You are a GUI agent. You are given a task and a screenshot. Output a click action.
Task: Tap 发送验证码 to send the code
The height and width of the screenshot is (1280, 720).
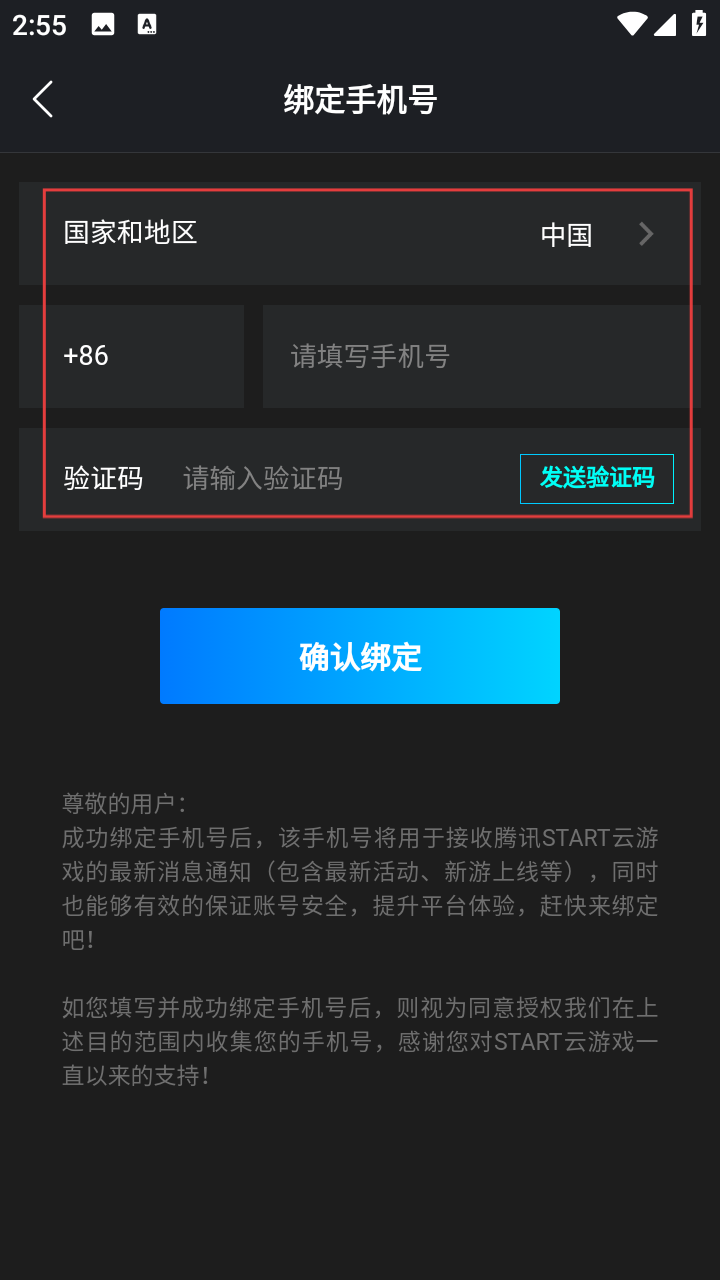597,478
